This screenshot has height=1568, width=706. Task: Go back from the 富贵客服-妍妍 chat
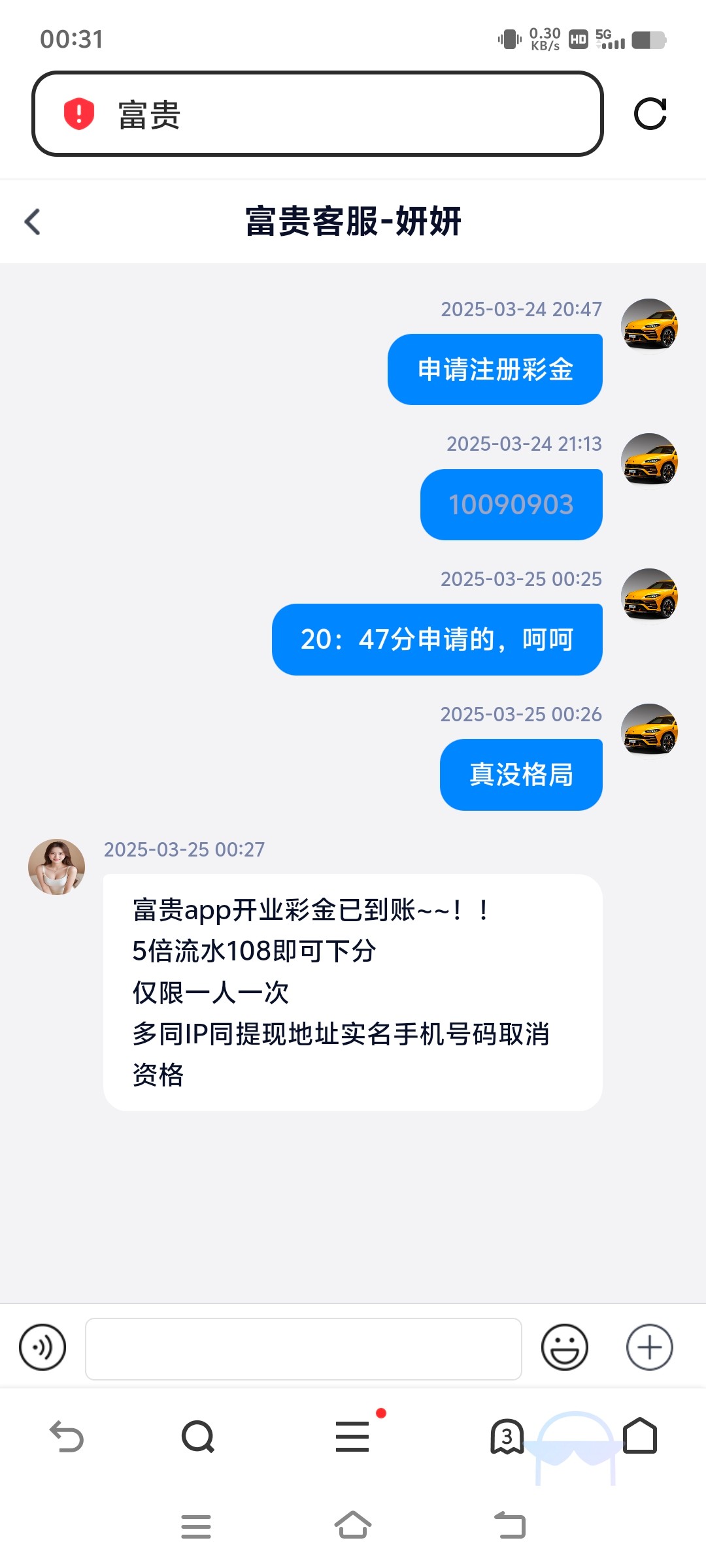pos(33,221)
